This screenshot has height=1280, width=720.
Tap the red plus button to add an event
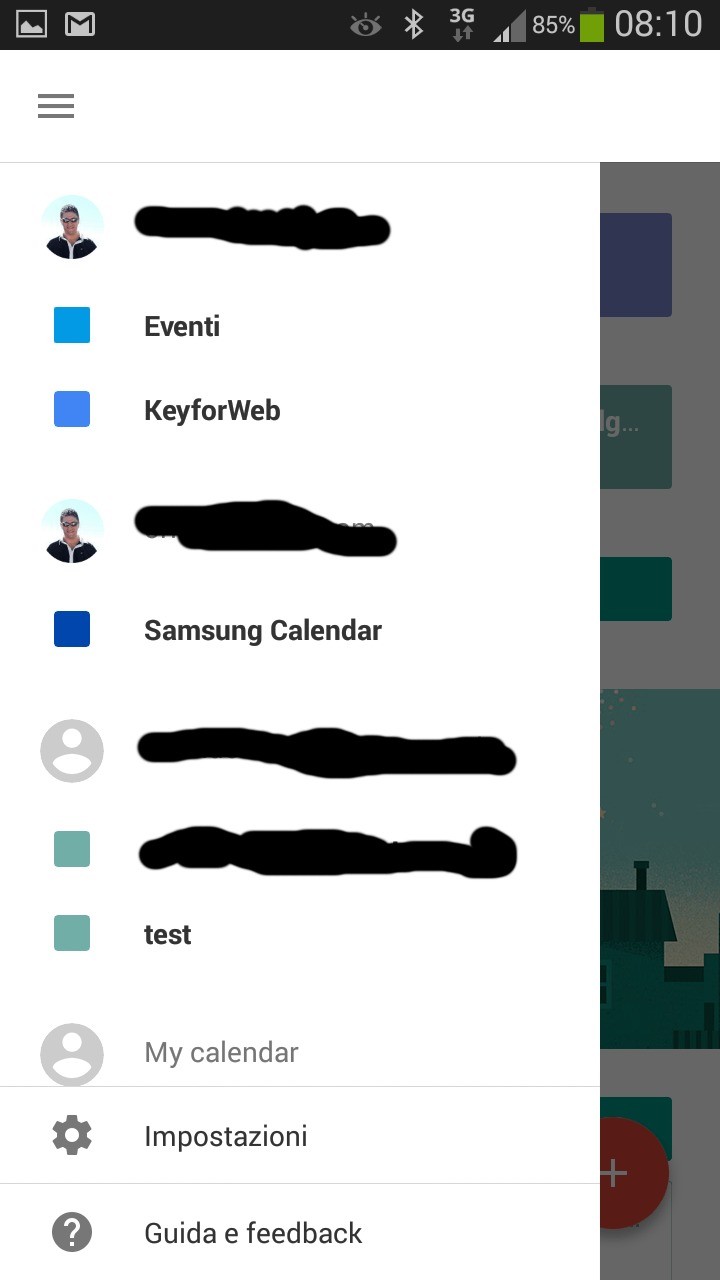tap(632, 1172)
